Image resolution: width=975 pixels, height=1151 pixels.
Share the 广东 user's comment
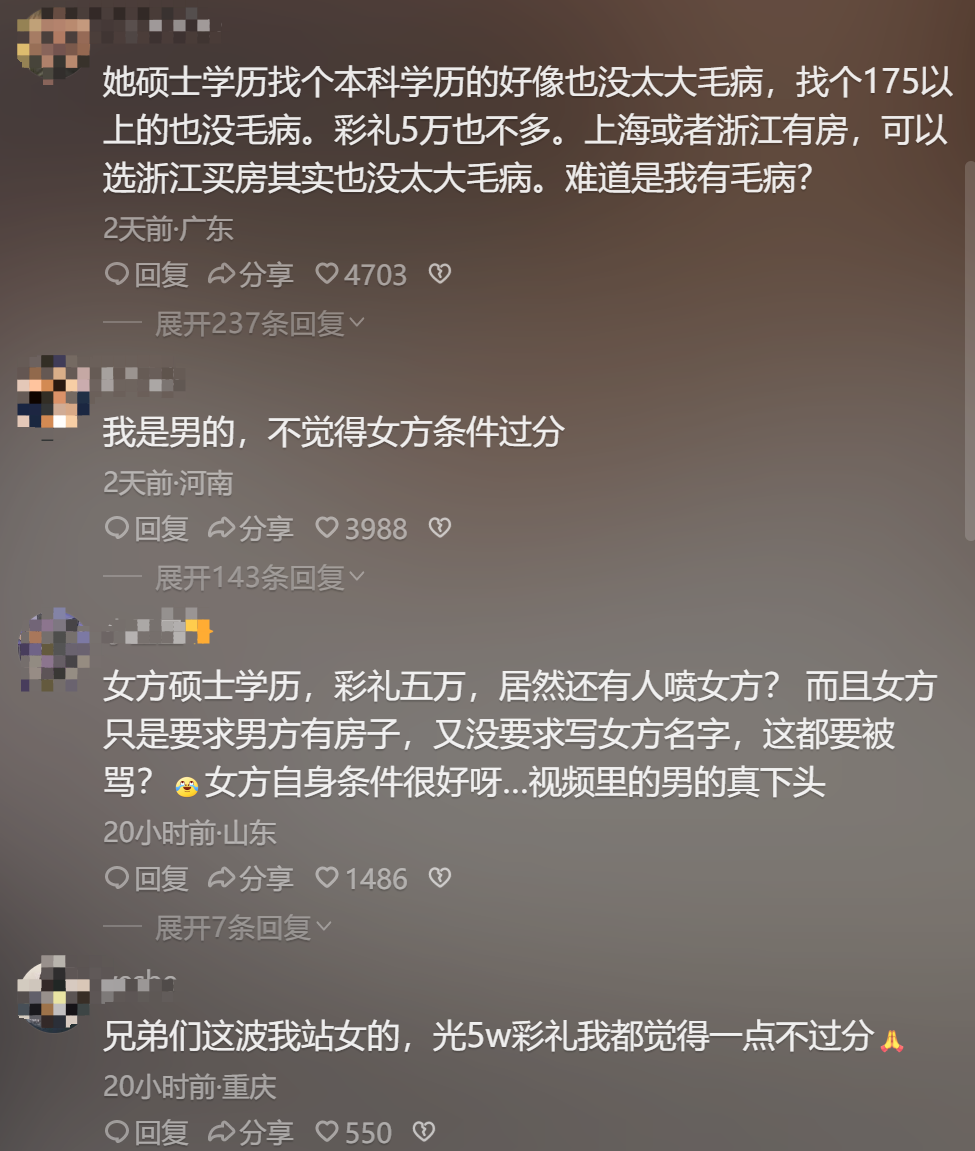250,274
